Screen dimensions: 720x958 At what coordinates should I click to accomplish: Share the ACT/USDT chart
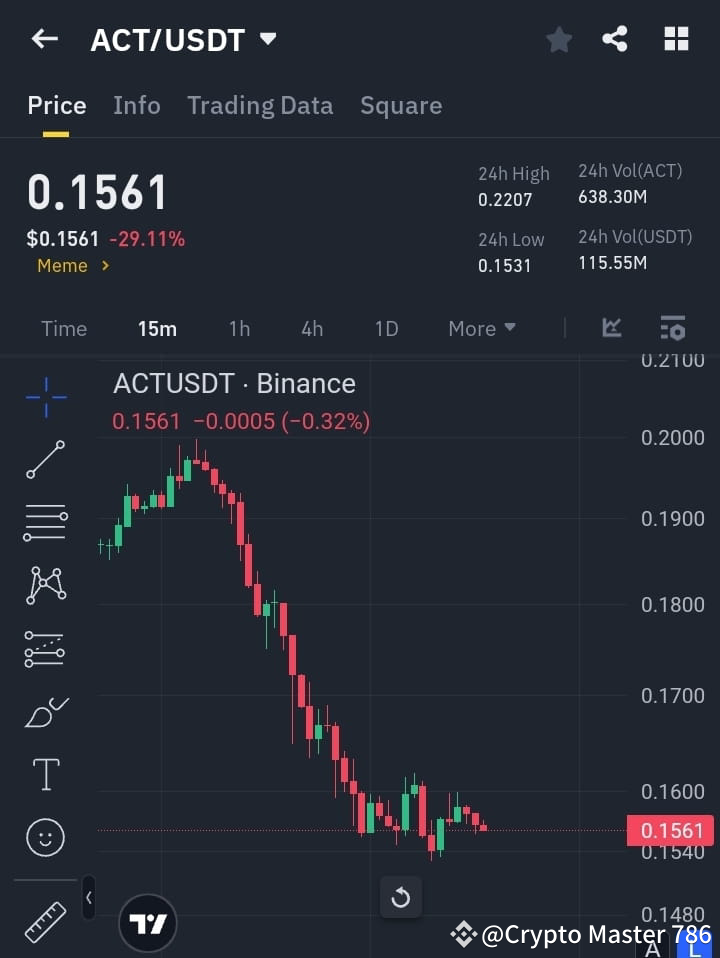click(x=616, y=39)
